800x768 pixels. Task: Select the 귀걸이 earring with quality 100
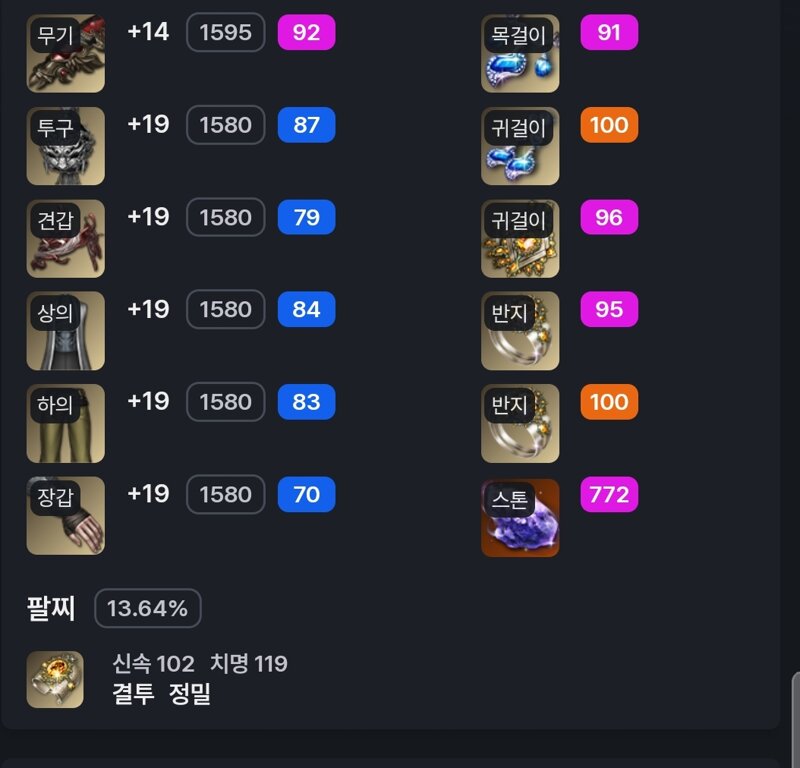pos(520,146)
